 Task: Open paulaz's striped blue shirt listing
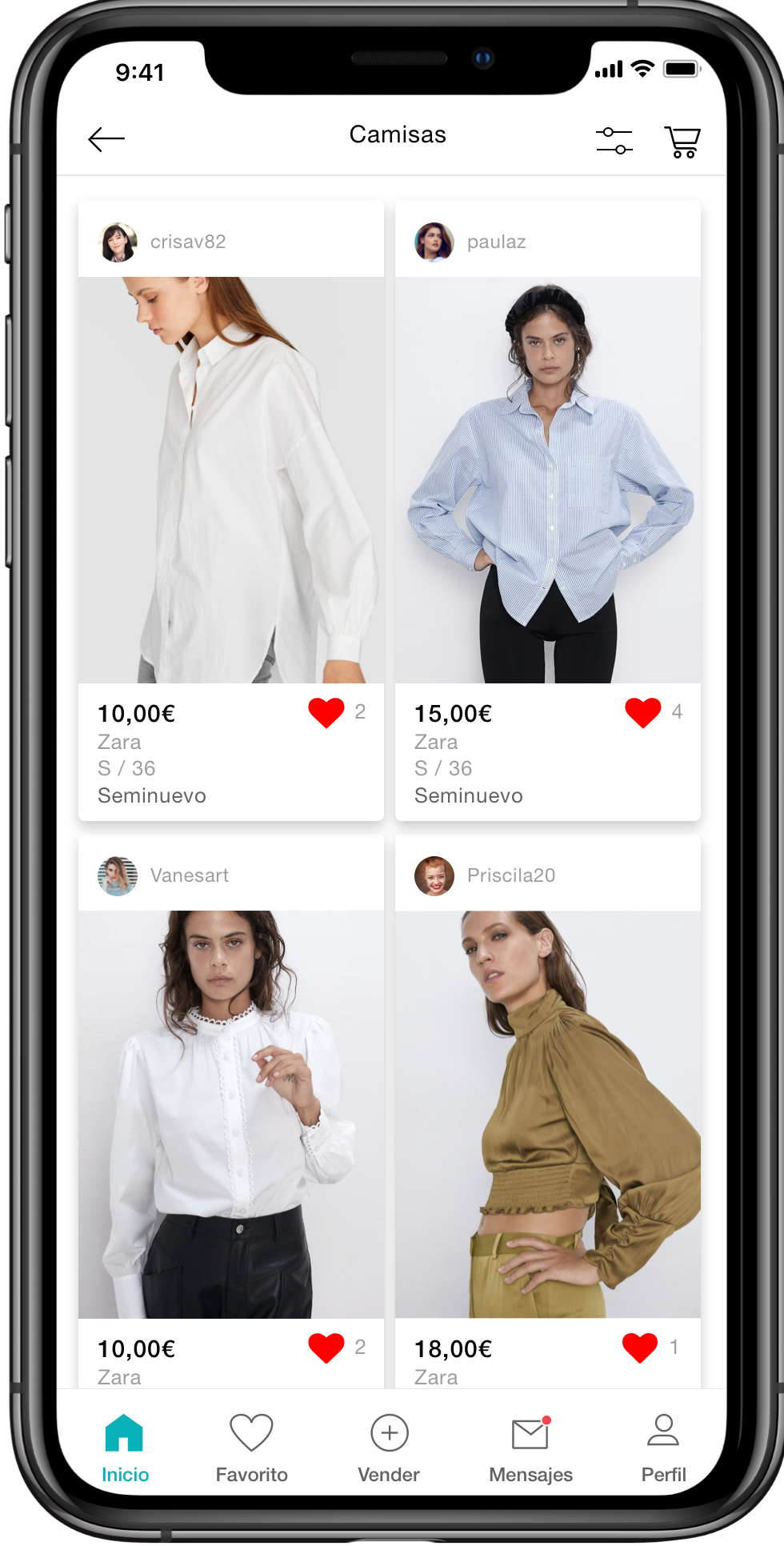click(x=547, y=480)
